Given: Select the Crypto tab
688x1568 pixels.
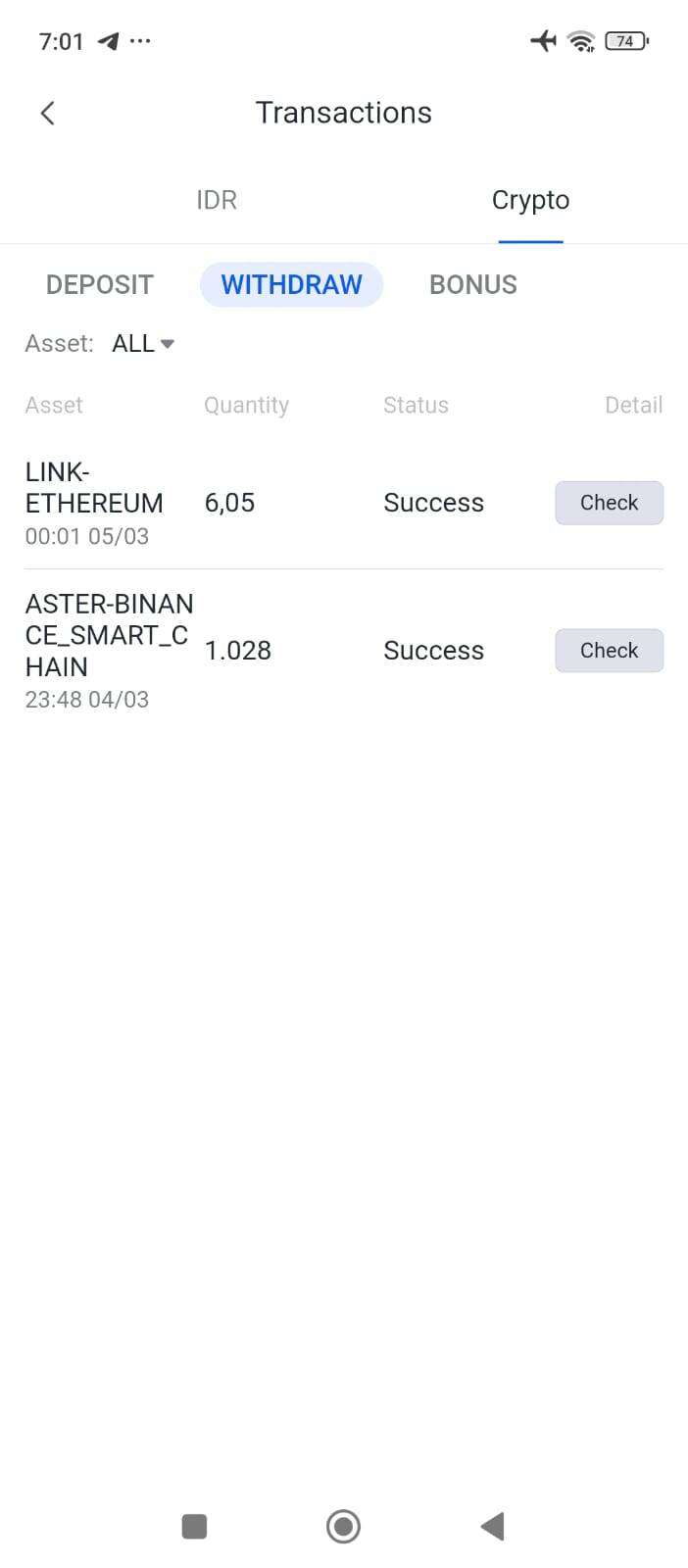Looking at the screenshot, I should point(530,200).
